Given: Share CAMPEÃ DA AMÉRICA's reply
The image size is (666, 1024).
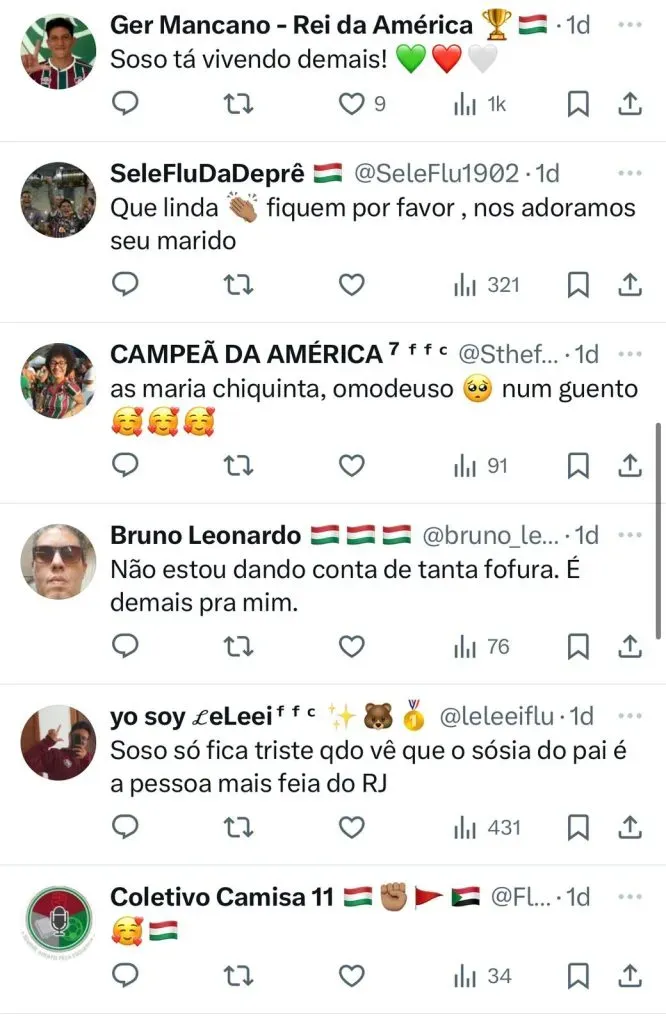Looking at the screenshot, I should pyautogui.click(x=630, y=466).
